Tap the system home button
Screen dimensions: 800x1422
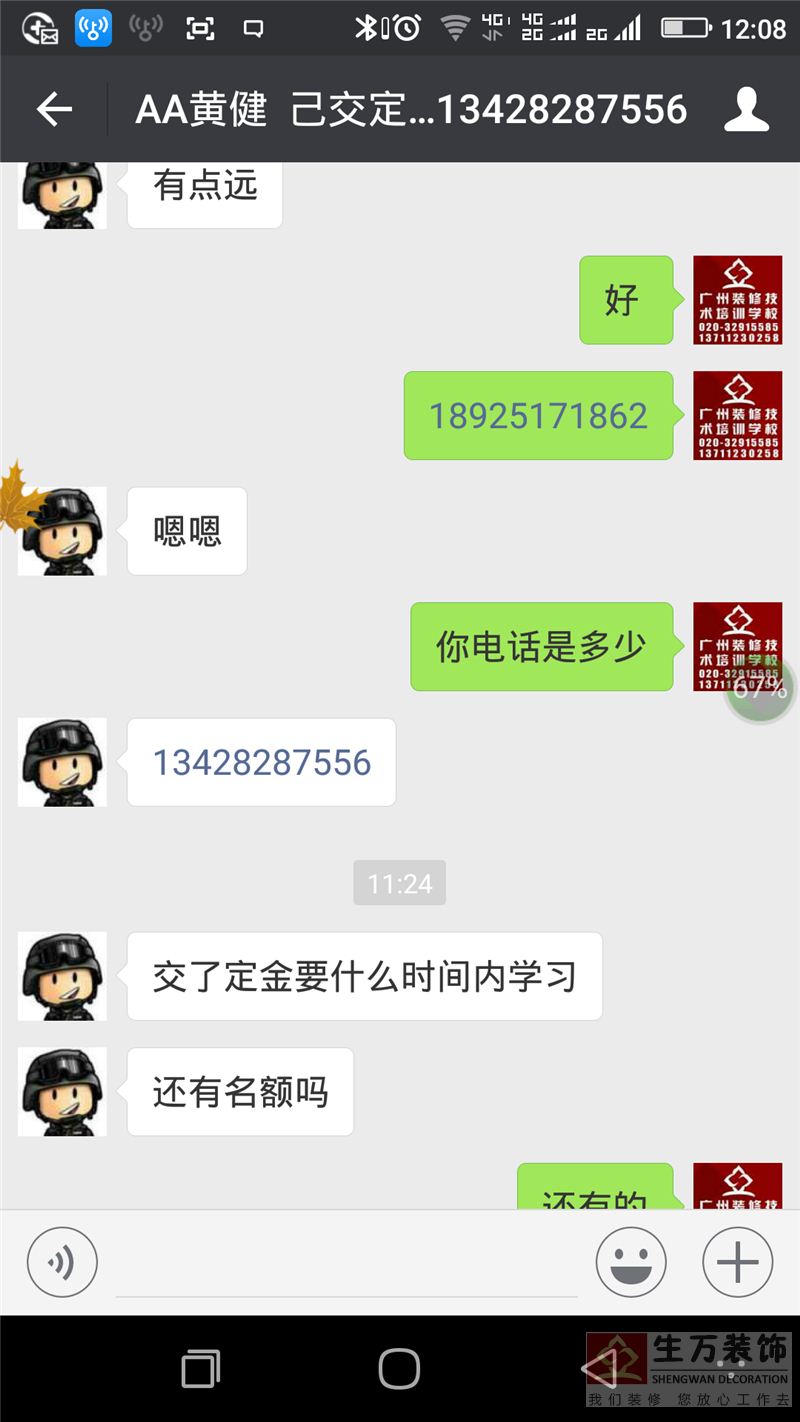tap(399, 1368)
